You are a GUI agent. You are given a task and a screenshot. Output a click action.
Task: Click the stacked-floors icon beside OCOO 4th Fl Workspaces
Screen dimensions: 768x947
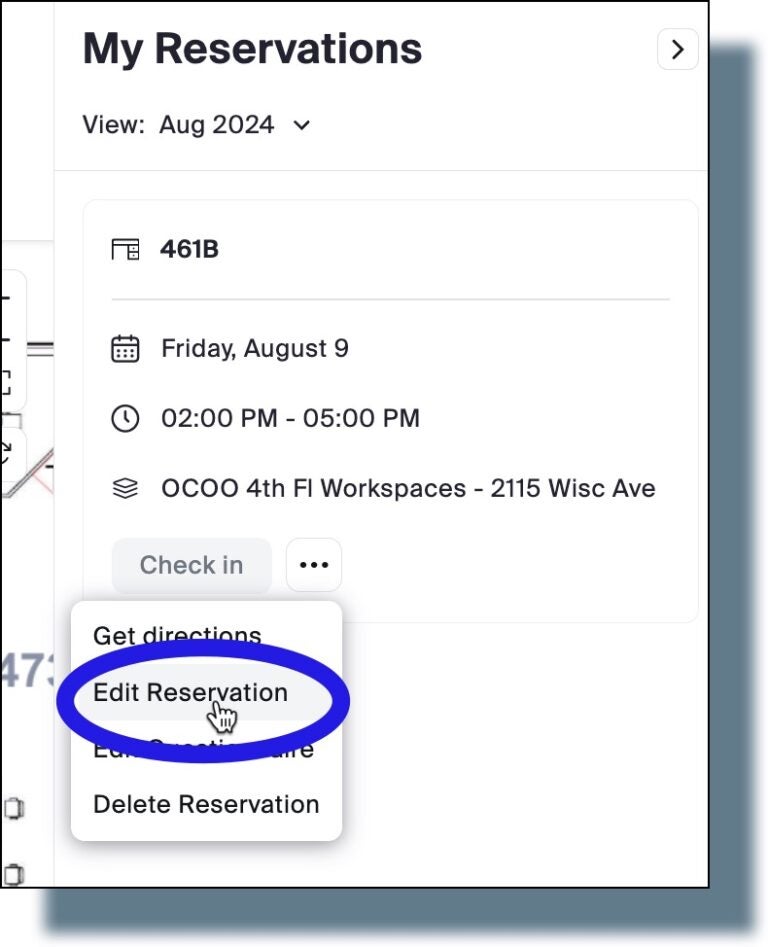click(125, 487)
